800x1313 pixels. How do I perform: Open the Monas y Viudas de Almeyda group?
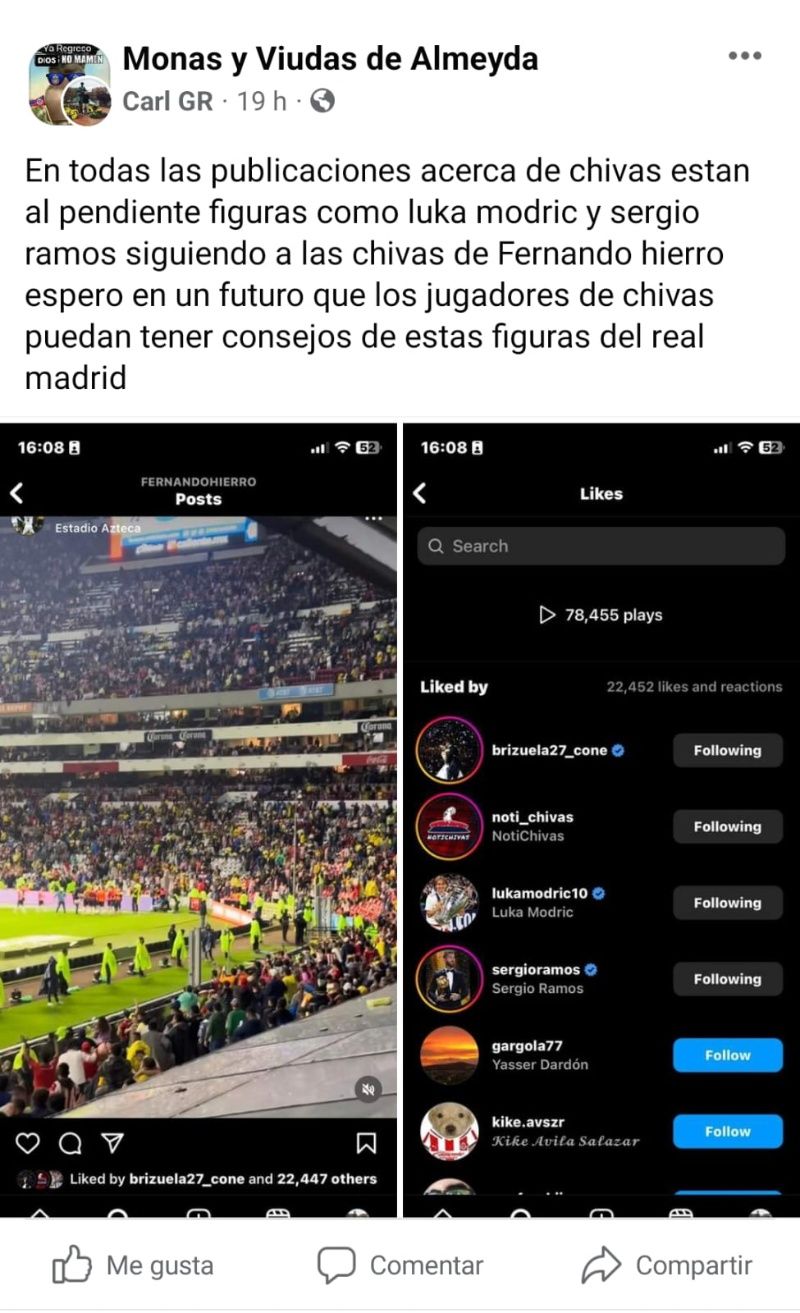[330, 59]
